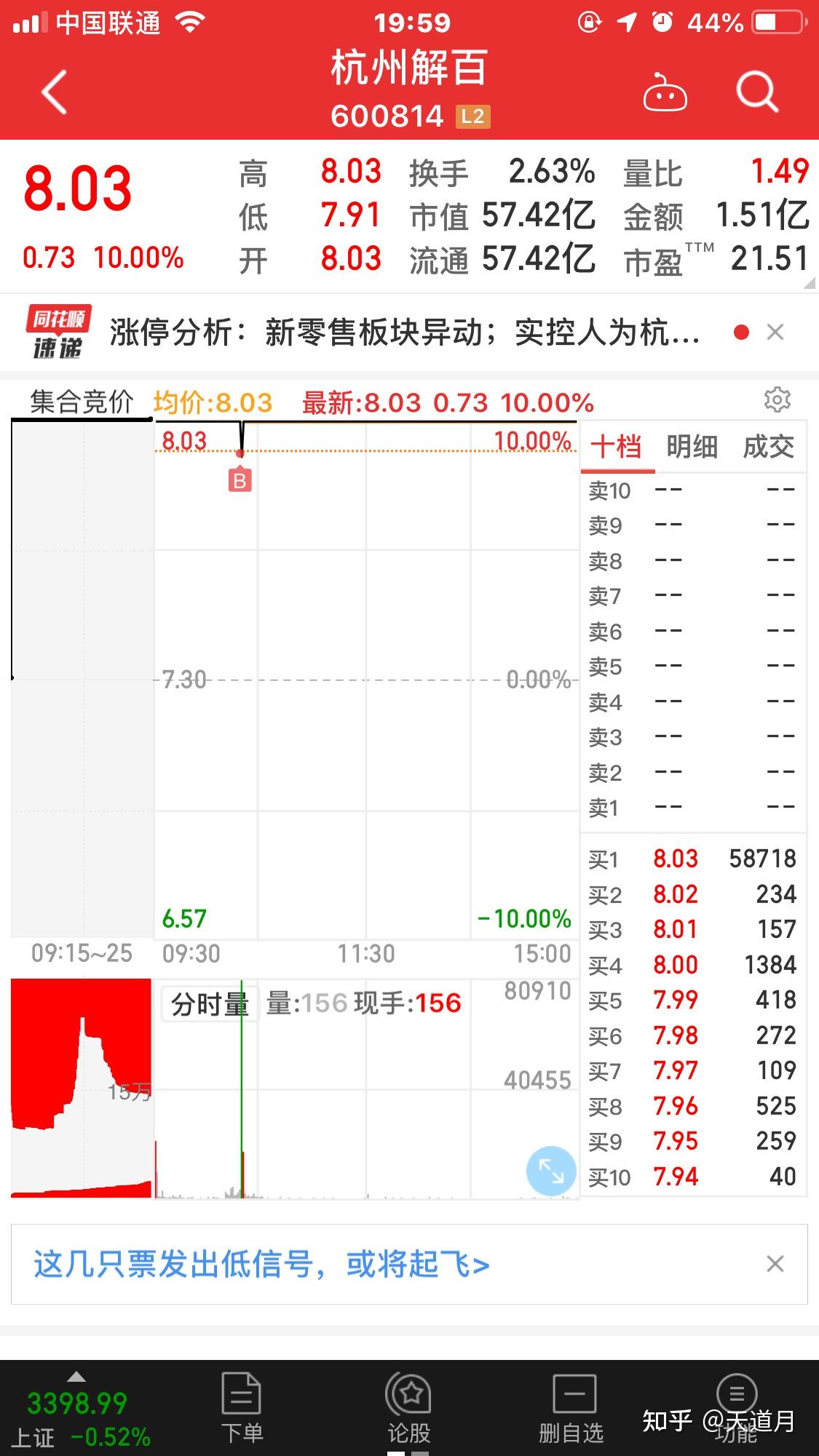
Task: Tap the blue fullscreen expand icon on the chart
Action: [550, 1171]
